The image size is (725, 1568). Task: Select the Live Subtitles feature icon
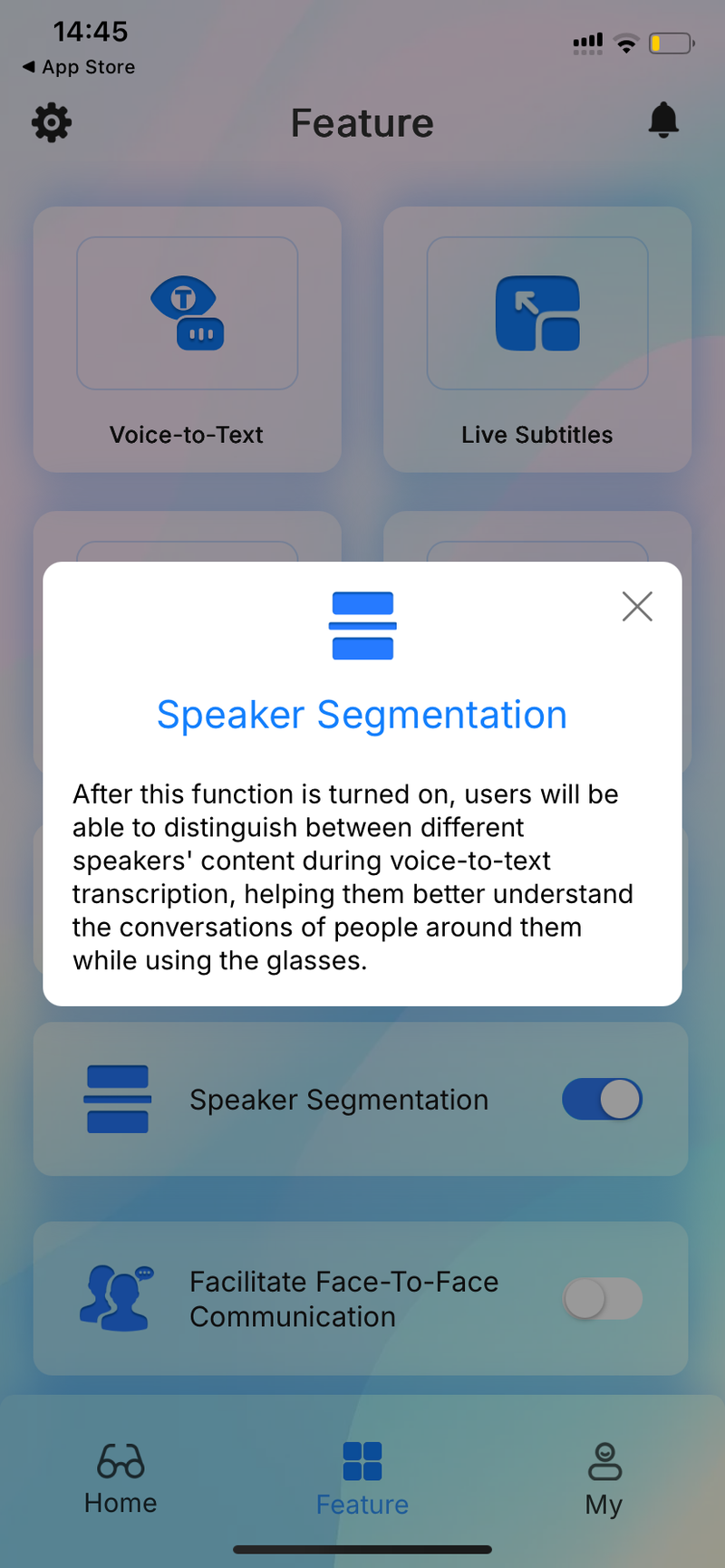pyautogui.click(x=536, y=313)
